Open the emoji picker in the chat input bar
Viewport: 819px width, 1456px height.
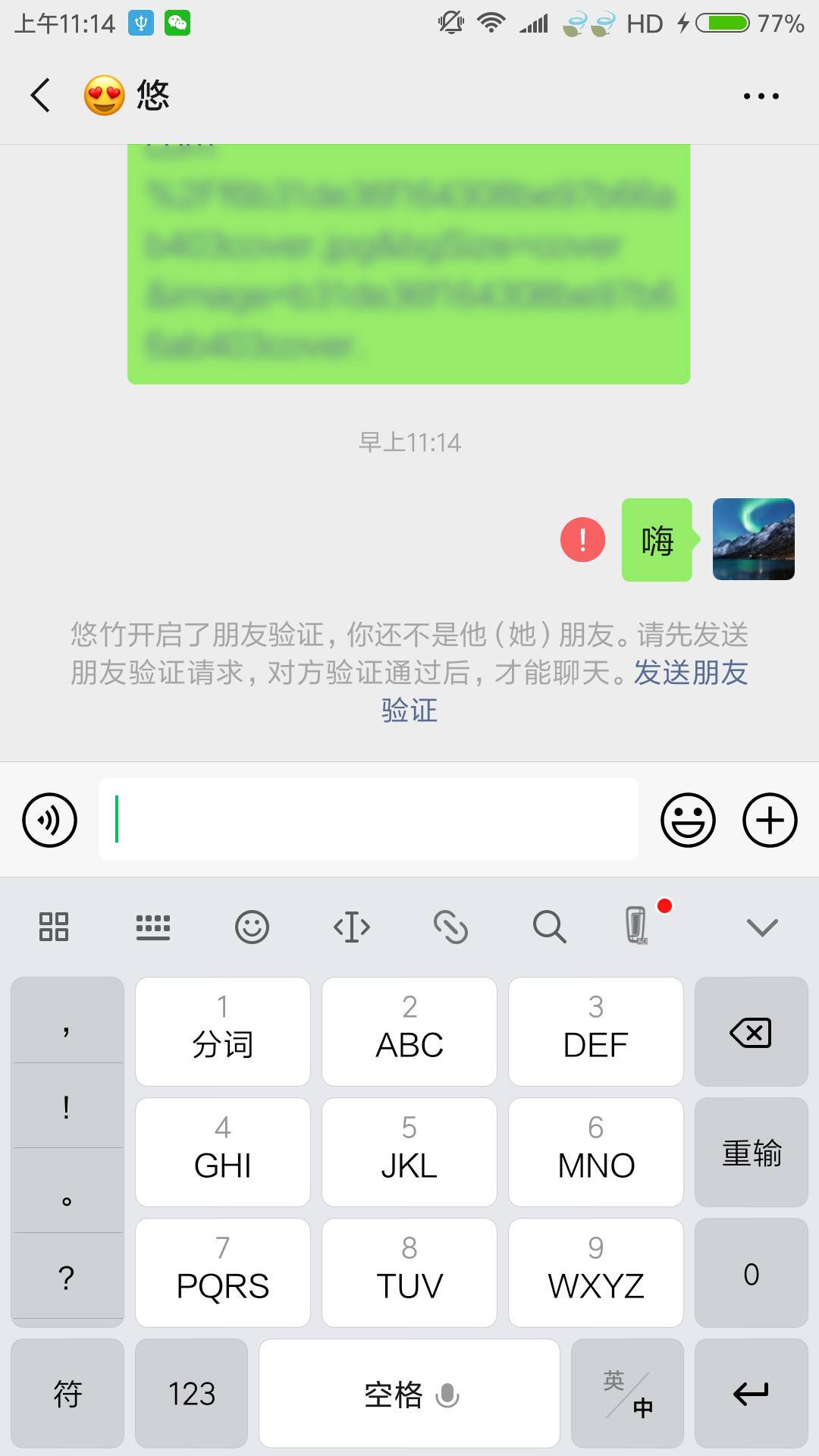click(687, 820)
